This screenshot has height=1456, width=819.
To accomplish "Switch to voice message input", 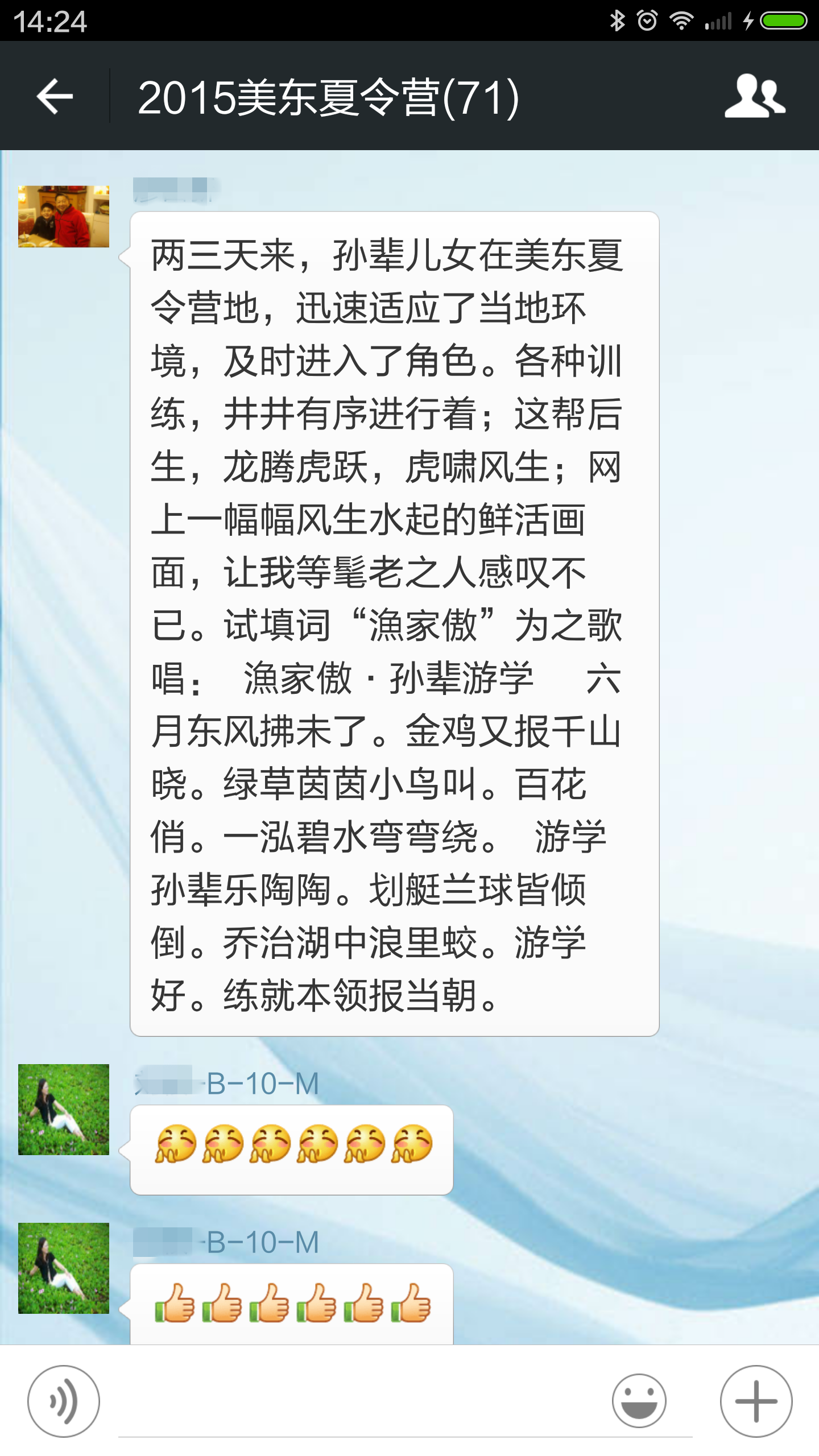I will point(64,1401).
